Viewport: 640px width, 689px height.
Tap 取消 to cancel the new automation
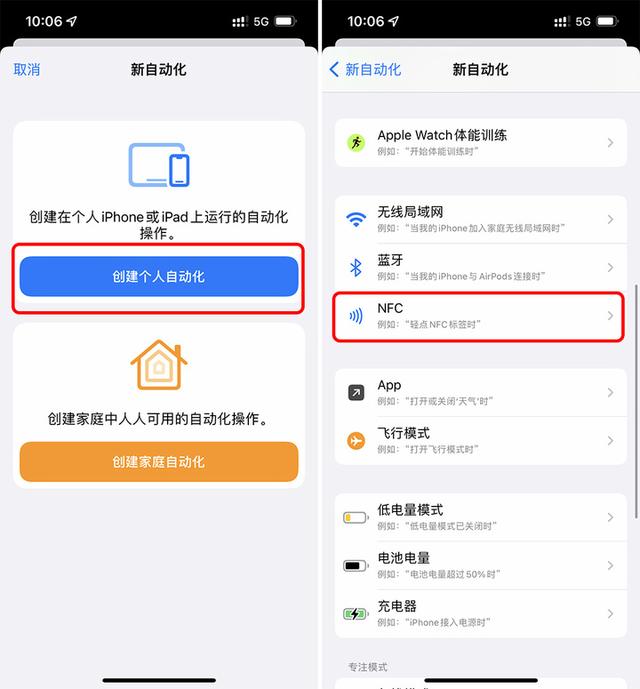(x=27, y=69)
